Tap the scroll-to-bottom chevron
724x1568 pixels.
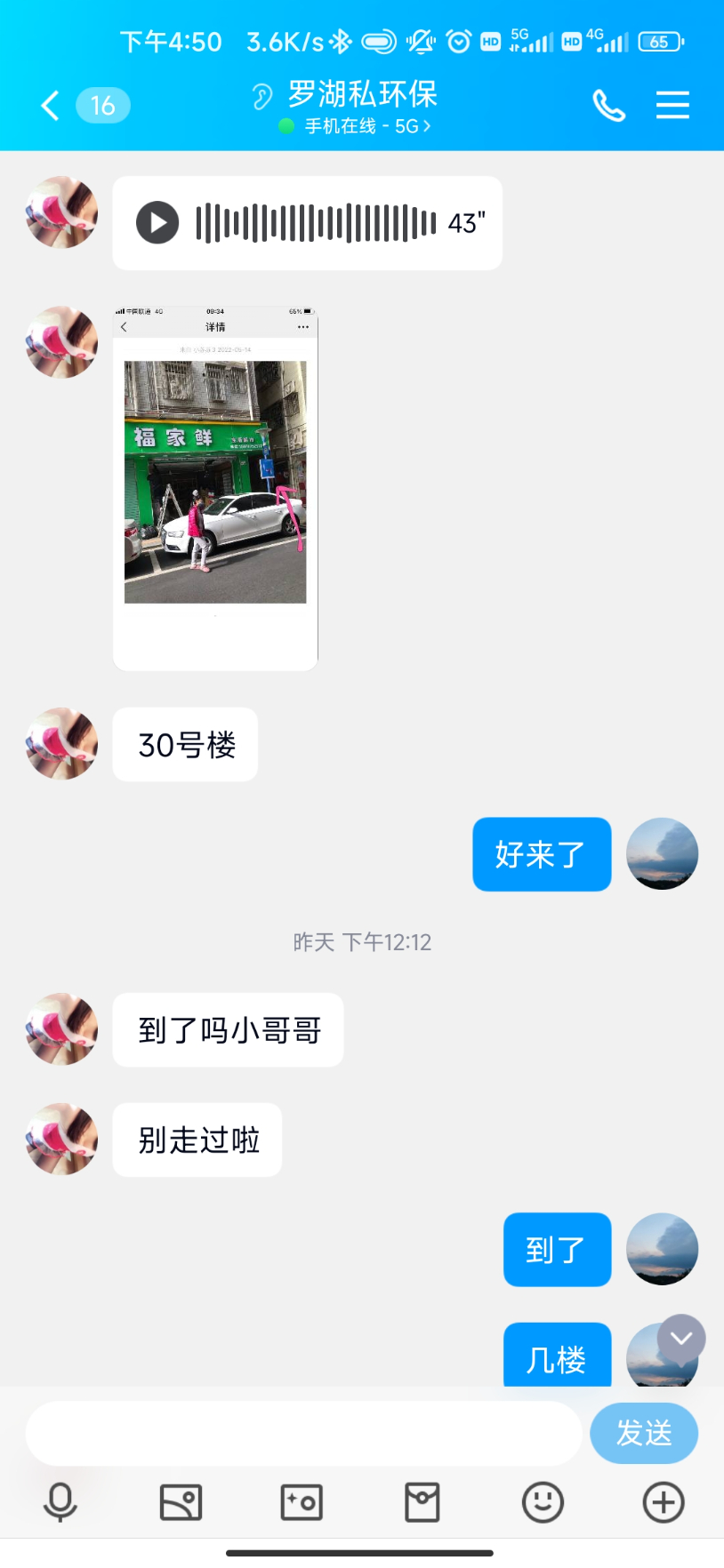[x=680, y=1338]
